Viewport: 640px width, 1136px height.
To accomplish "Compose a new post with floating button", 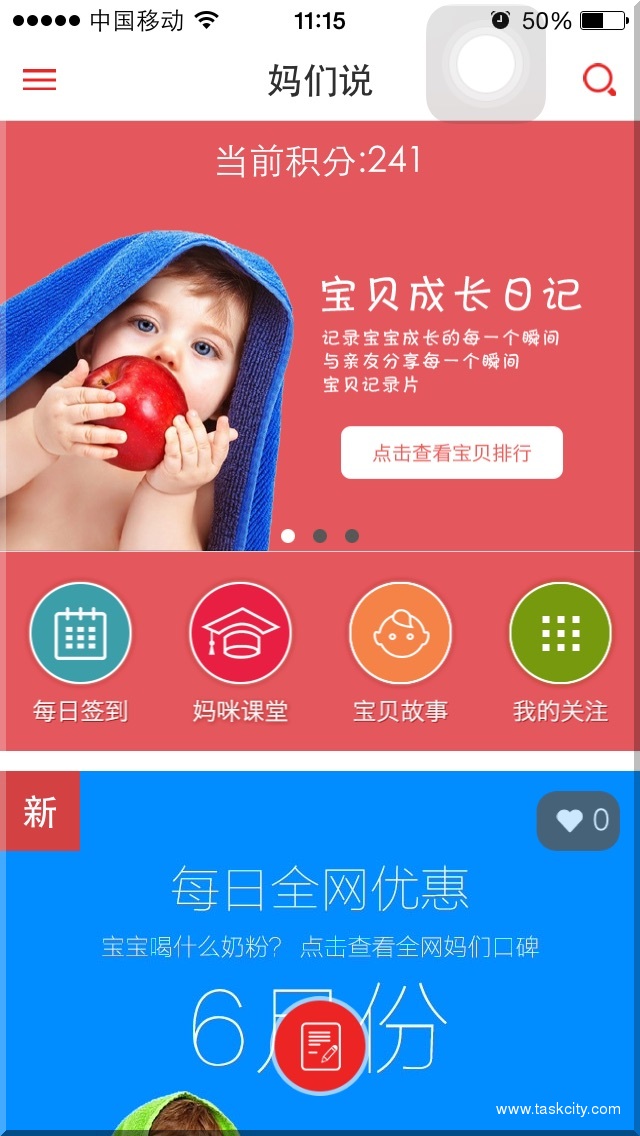I will [x=320, y=1046].
